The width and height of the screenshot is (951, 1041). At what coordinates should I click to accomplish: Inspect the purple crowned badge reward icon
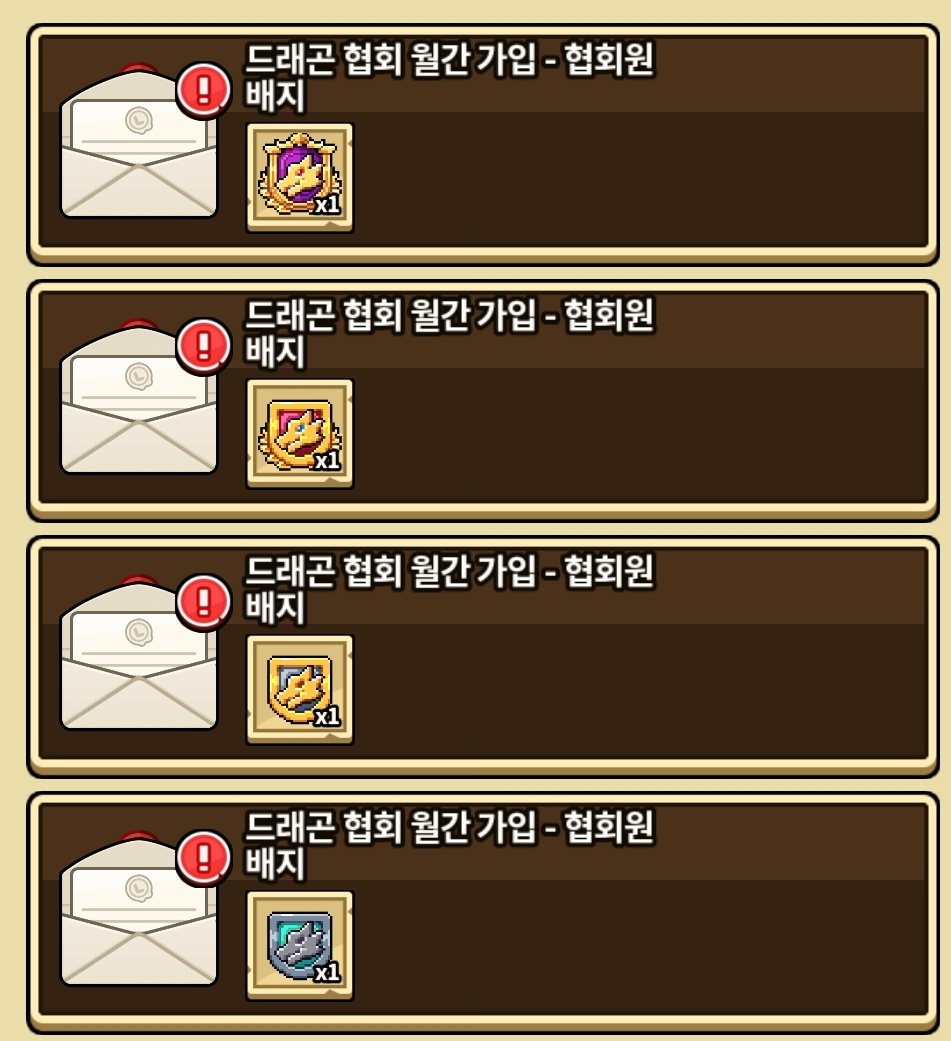[x=299, y=178]
